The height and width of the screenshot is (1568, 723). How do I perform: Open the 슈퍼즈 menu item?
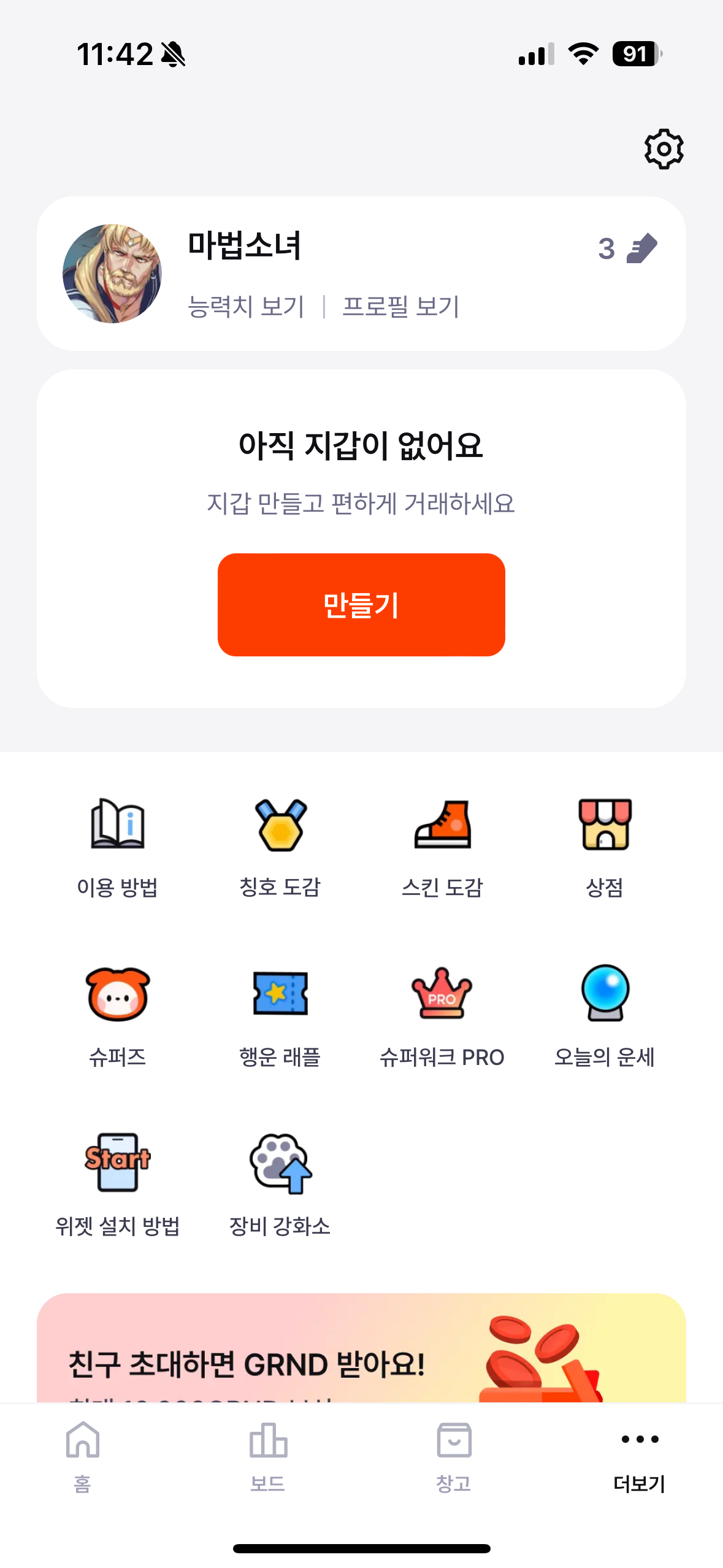117,1017
